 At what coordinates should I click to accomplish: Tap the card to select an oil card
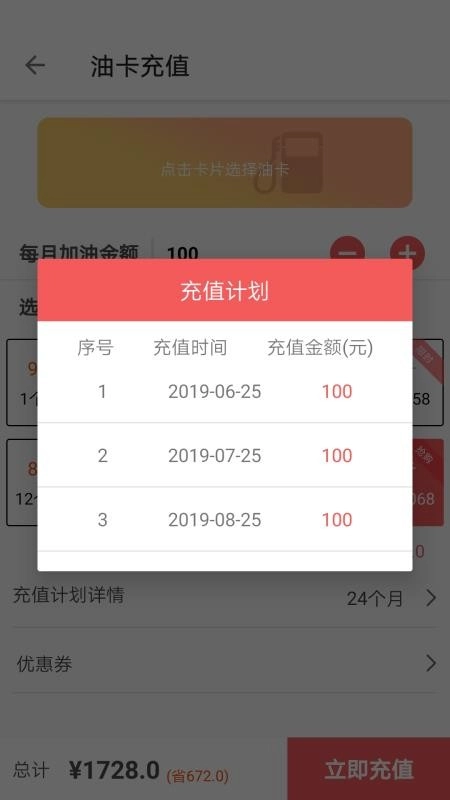click(x=224, y=162)
